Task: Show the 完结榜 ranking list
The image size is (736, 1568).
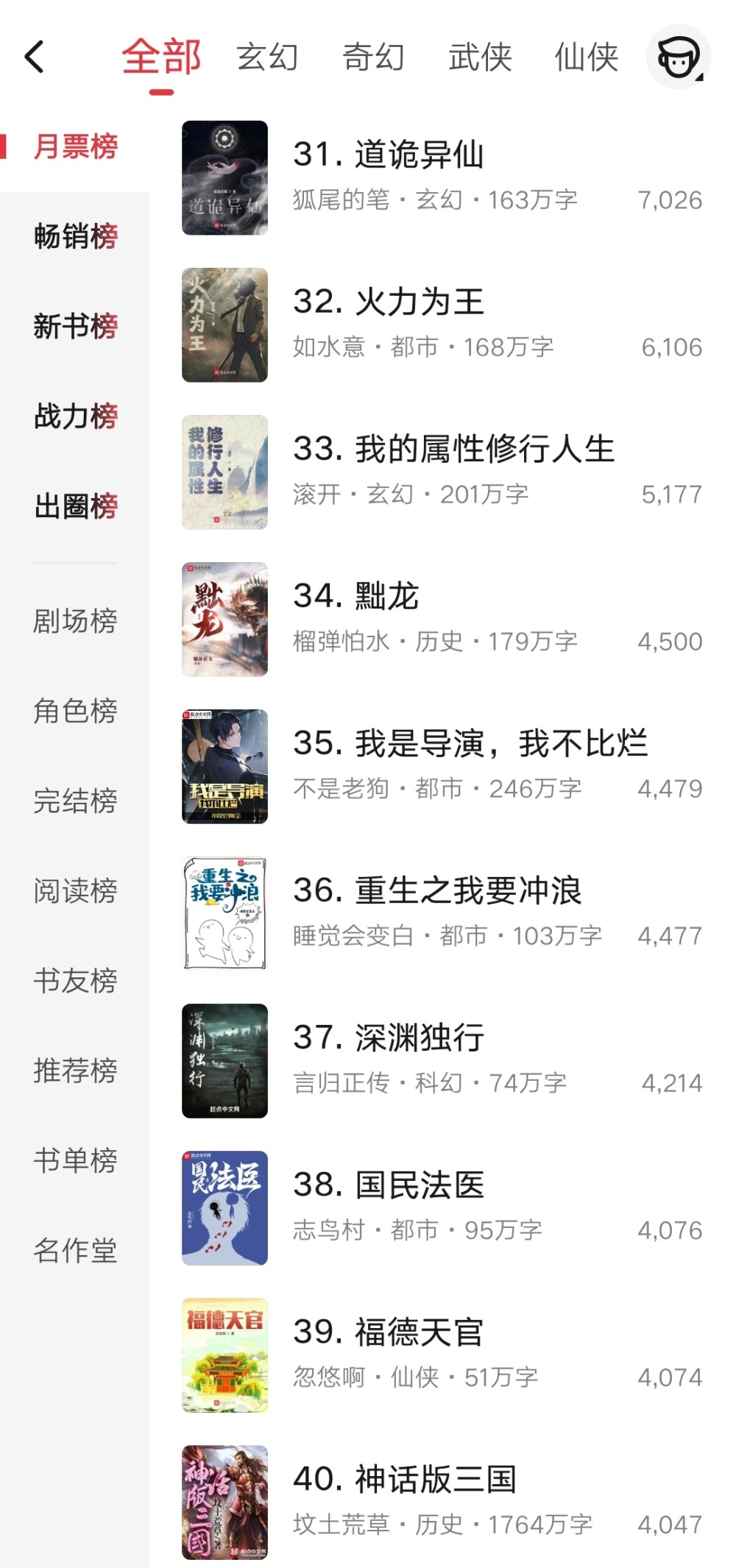Action: coord(75,801)
